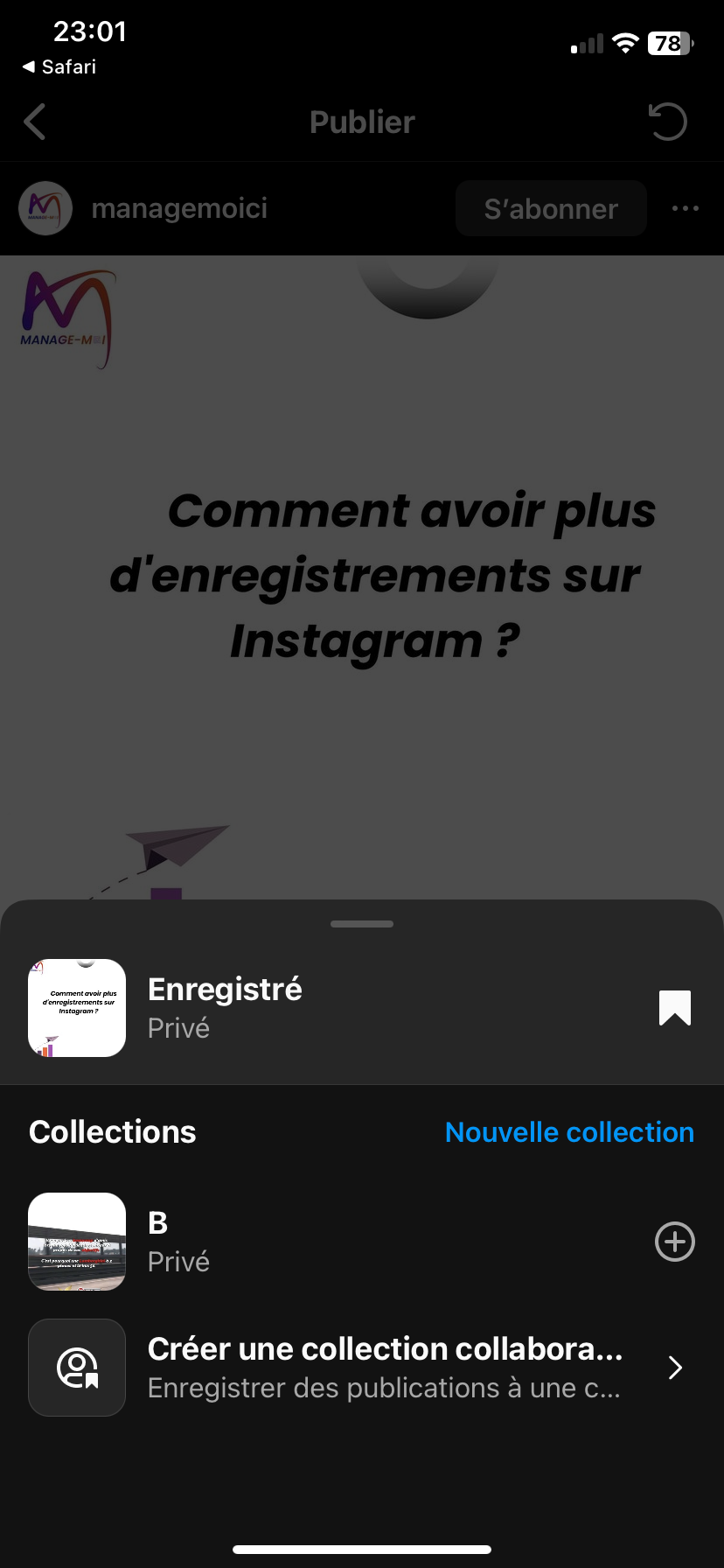Go back using the top-left arrow

[x=35, y=122]
